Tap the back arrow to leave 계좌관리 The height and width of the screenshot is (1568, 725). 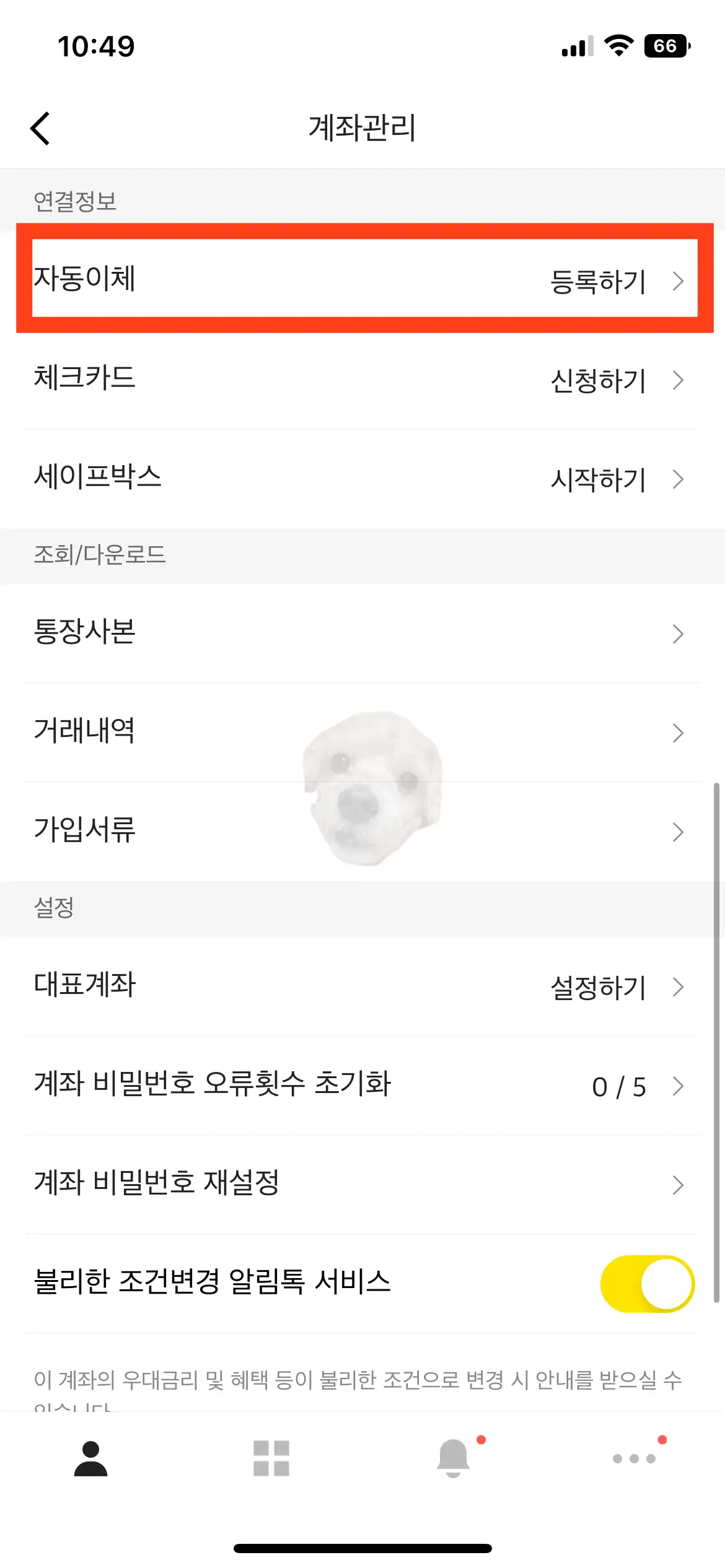pyautogui.click(x=40, y=128)
